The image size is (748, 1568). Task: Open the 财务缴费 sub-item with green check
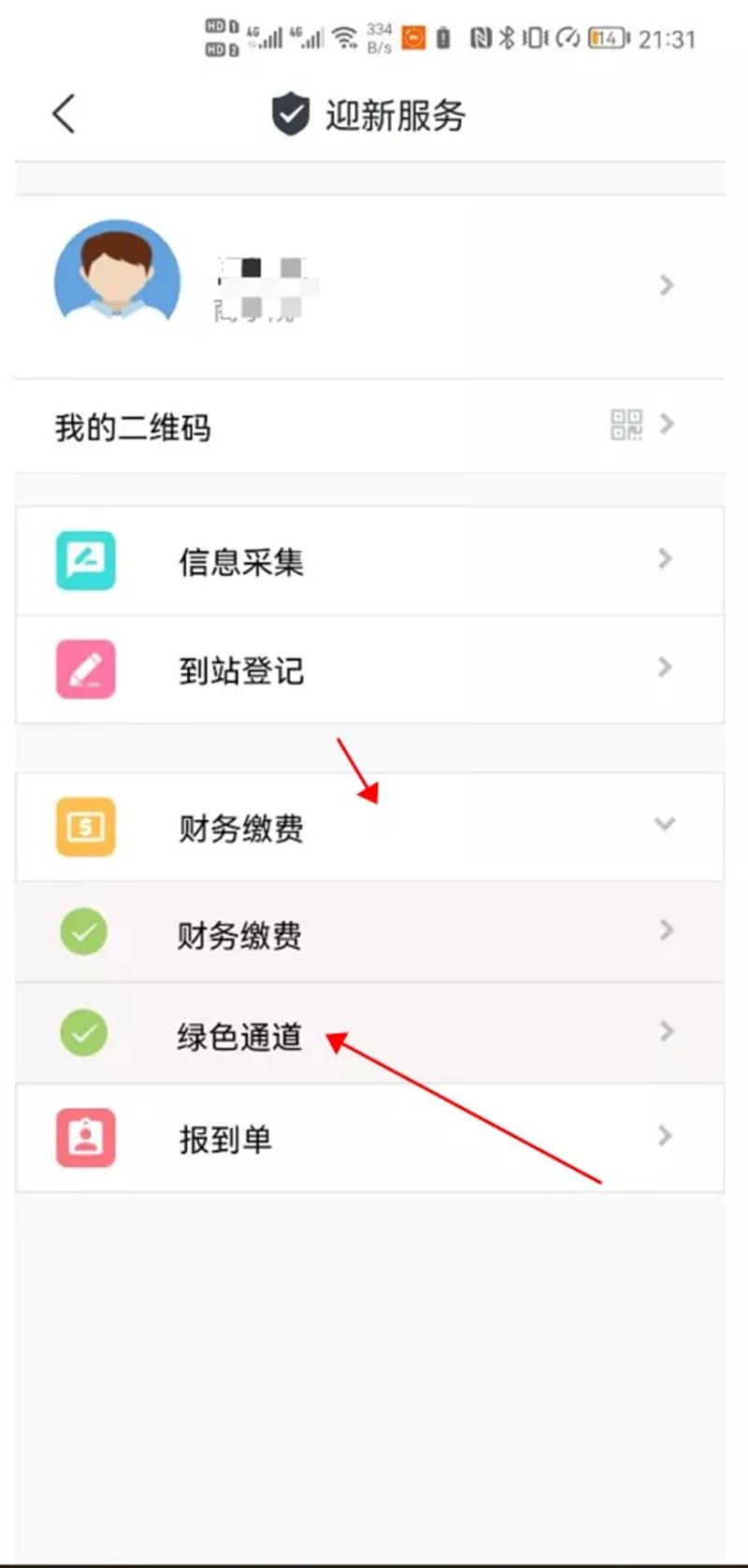[369, 932]
